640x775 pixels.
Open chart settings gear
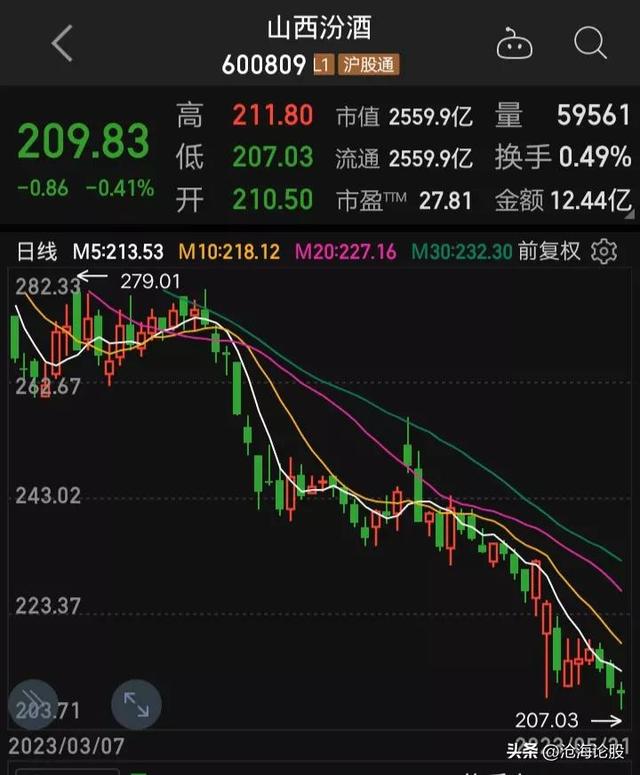click(604, 251)
